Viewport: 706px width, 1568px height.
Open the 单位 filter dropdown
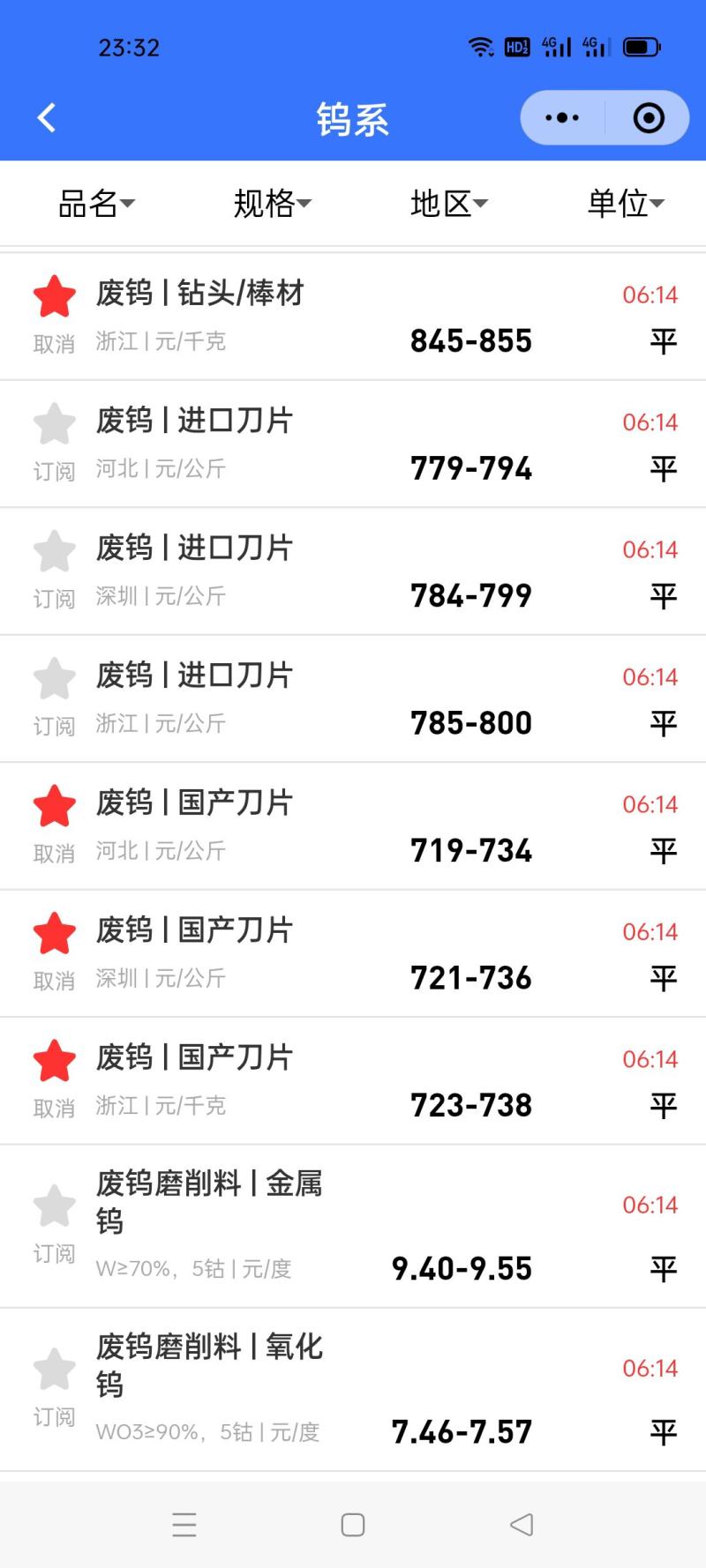625,204
